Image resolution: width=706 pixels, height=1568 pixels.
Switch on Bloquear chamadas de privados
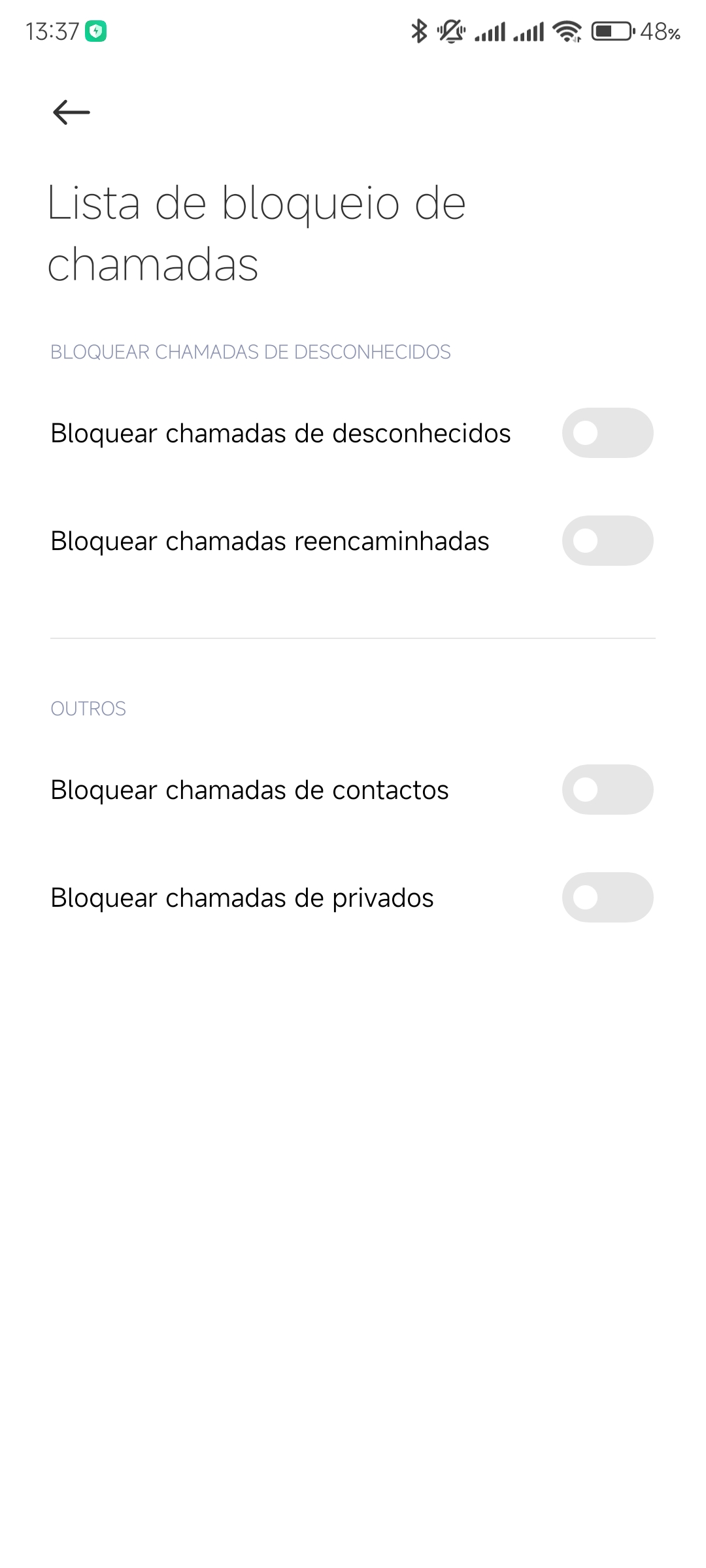click(607, 898)
